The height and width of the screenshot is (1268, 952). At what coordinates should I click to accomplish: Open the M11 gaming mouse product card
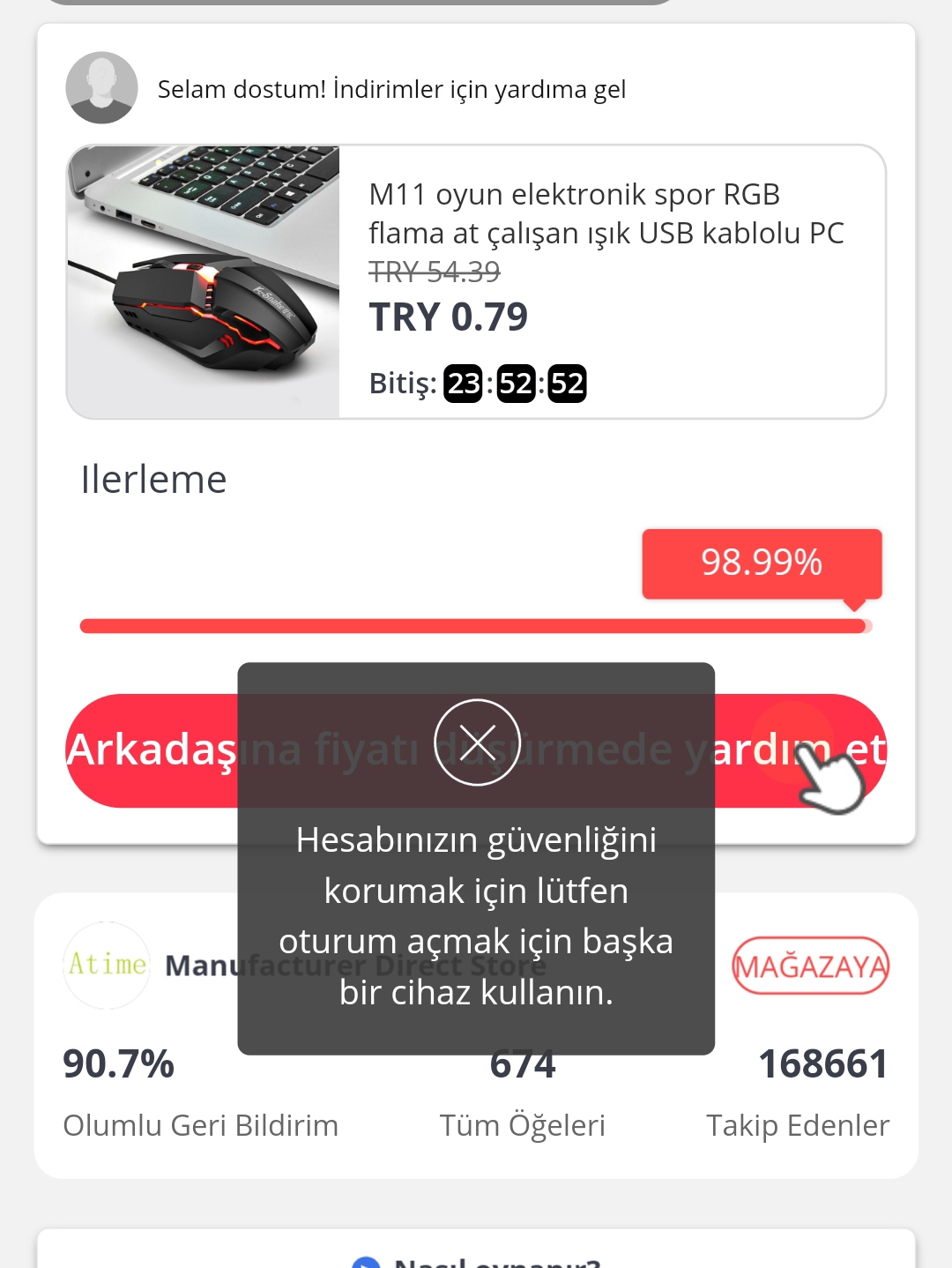coord(476,282)
